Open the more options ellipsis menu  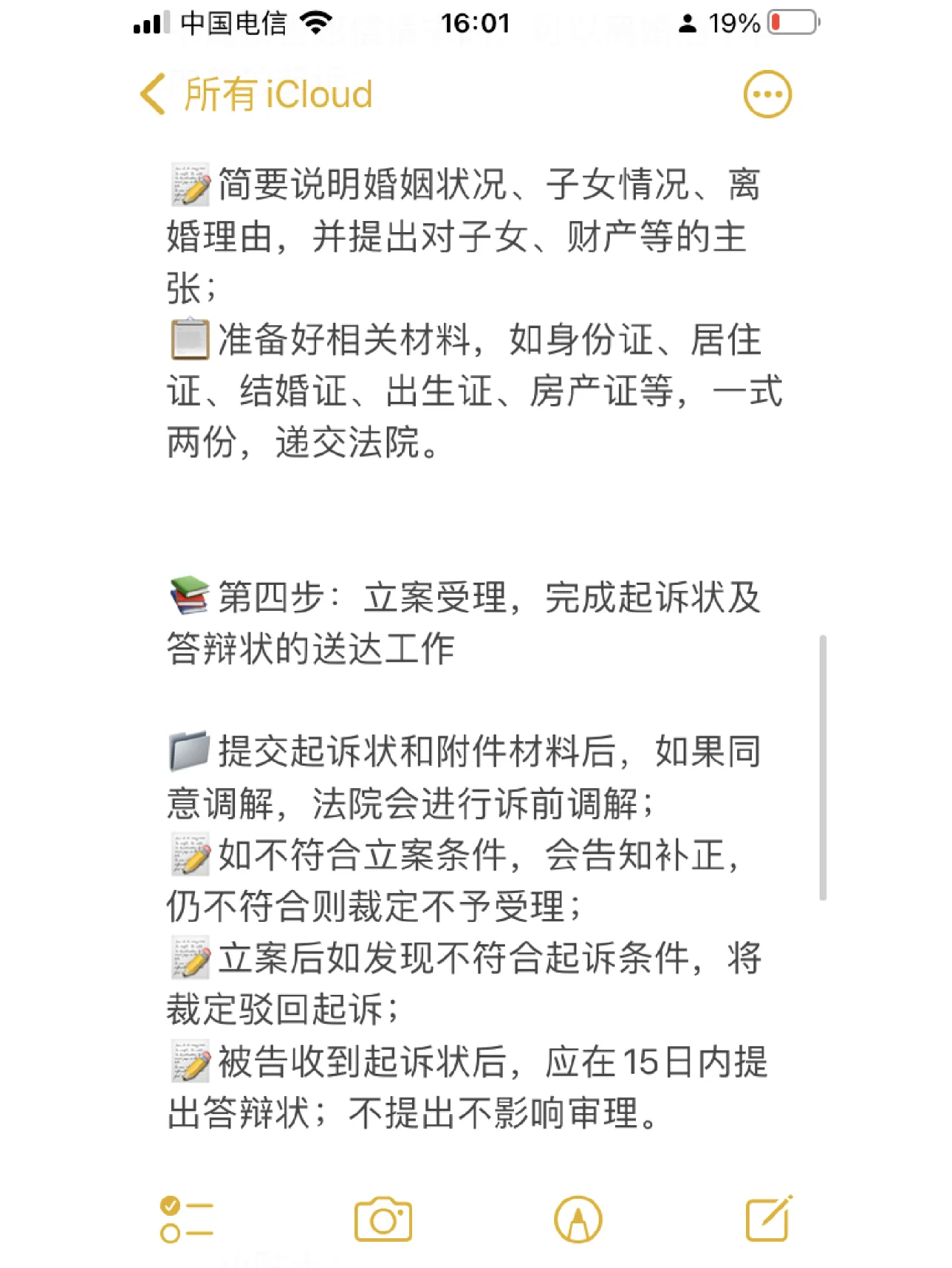coord(767,95)
